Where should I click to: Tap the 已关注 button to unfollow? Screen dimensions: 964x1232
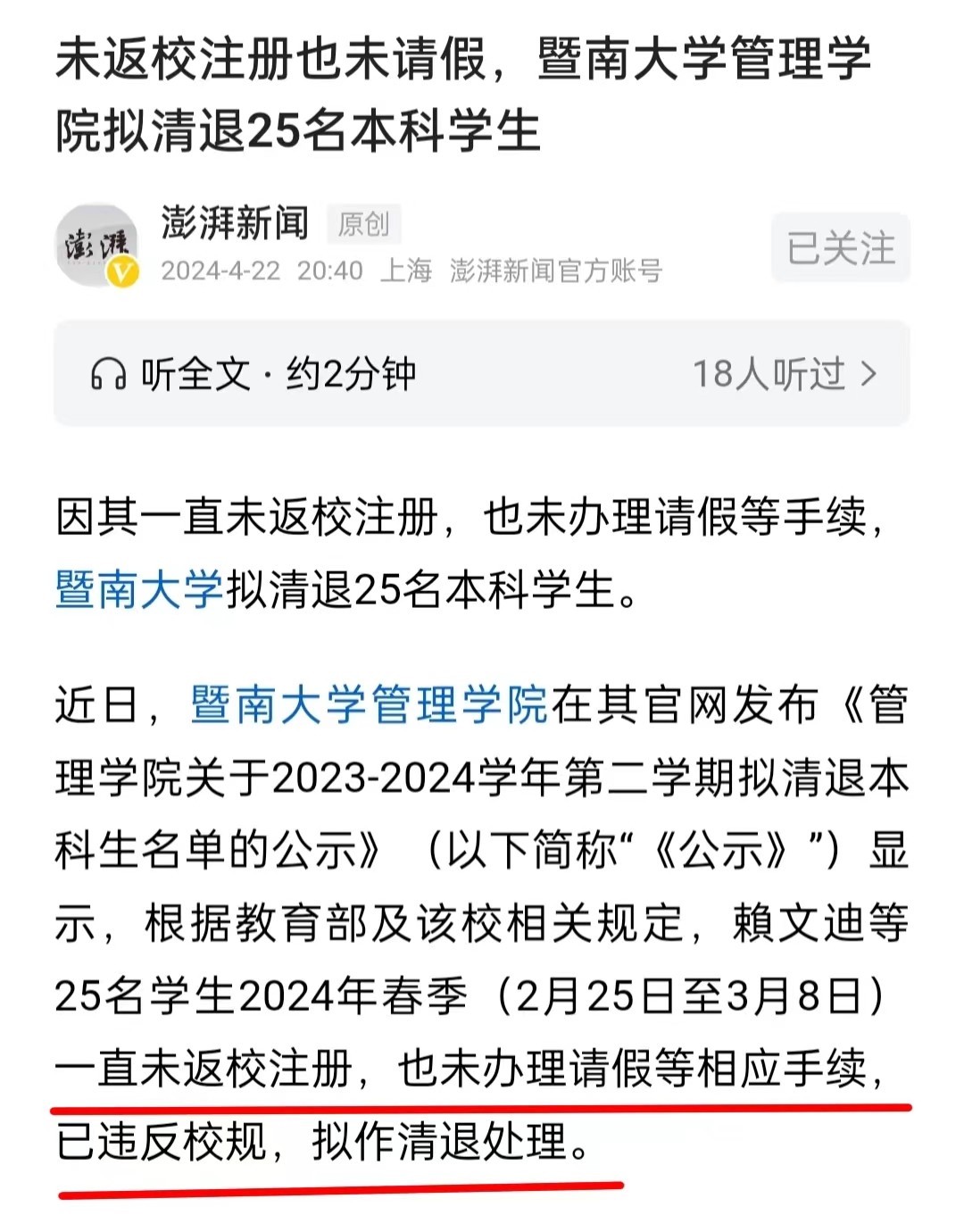840,248
